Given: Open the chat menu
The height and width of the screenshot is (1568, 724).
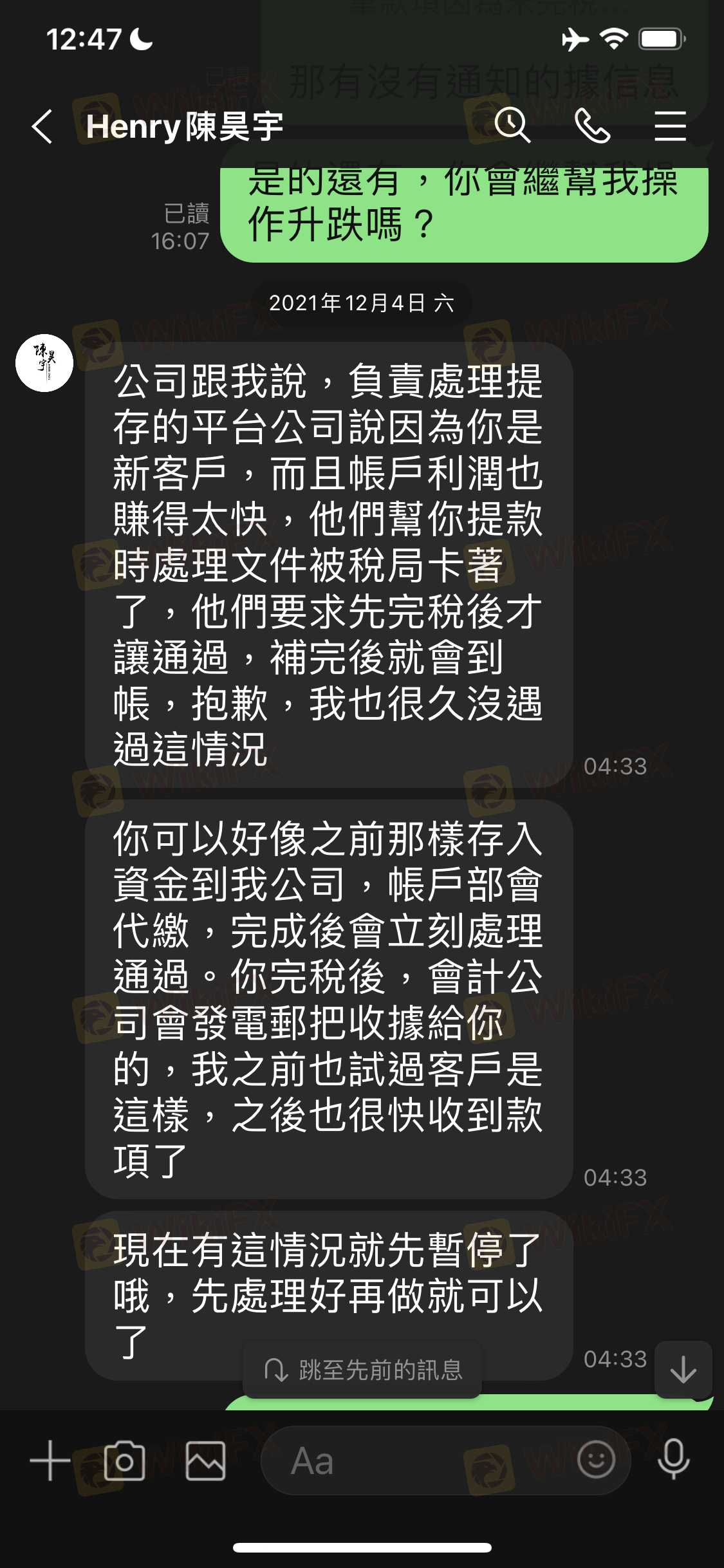Looking at the screenshot, I should click(x=670, y=126).
